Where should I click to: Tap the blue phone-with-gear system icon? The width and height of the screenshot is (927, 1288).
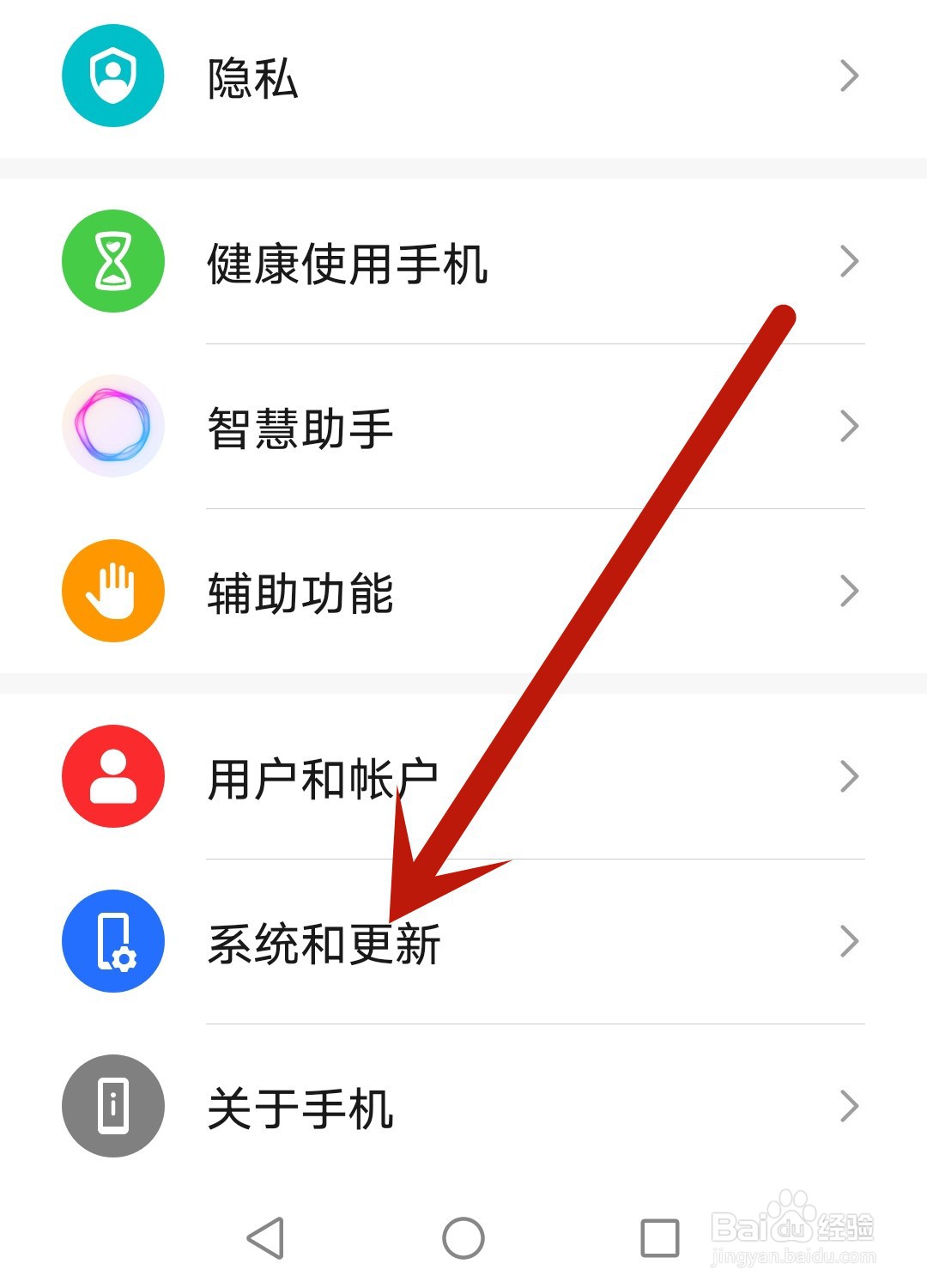coord(112,941)
